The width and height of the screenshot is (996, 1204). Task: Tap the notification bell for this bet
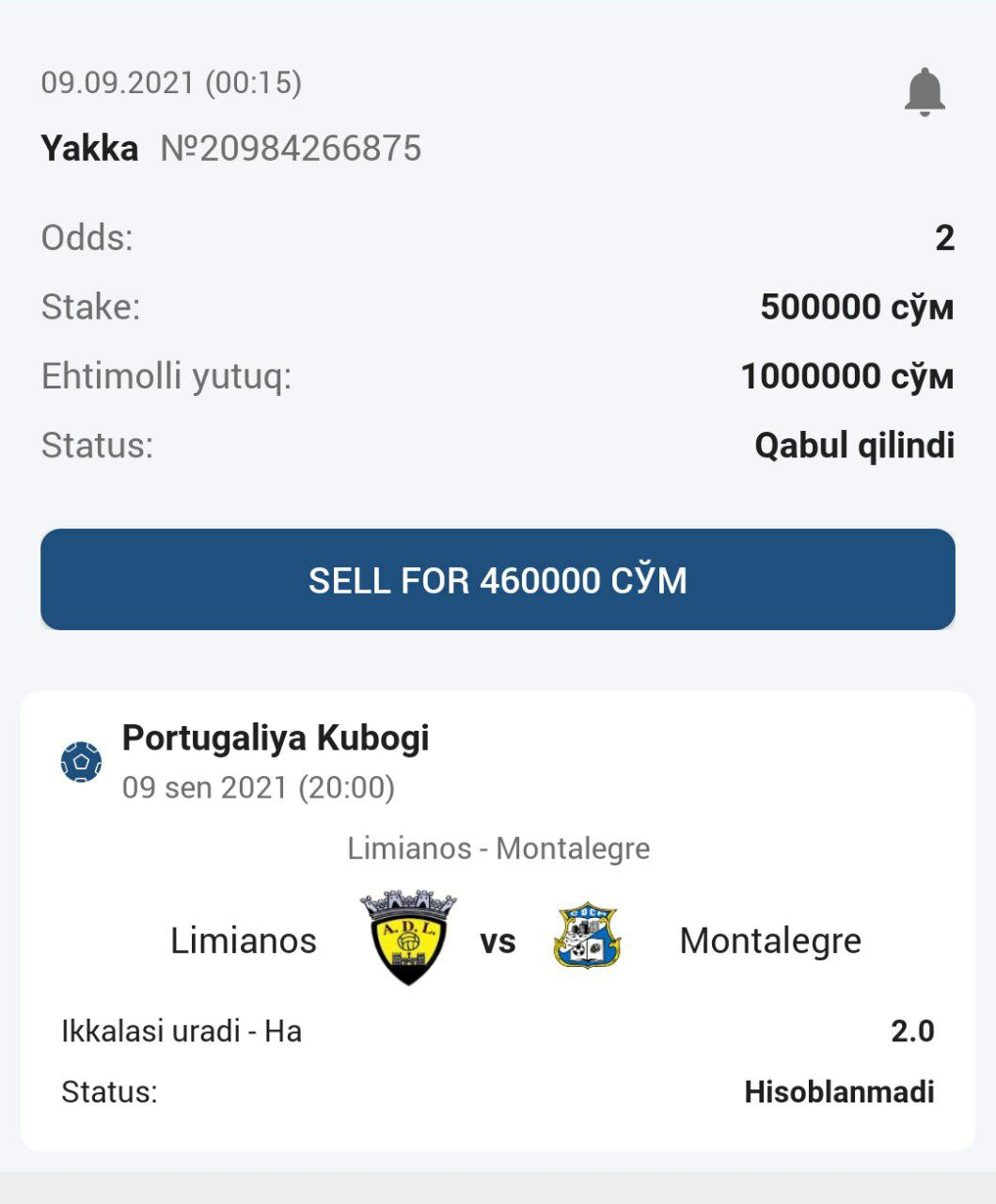pyautogui.click(x=925, y=91)
